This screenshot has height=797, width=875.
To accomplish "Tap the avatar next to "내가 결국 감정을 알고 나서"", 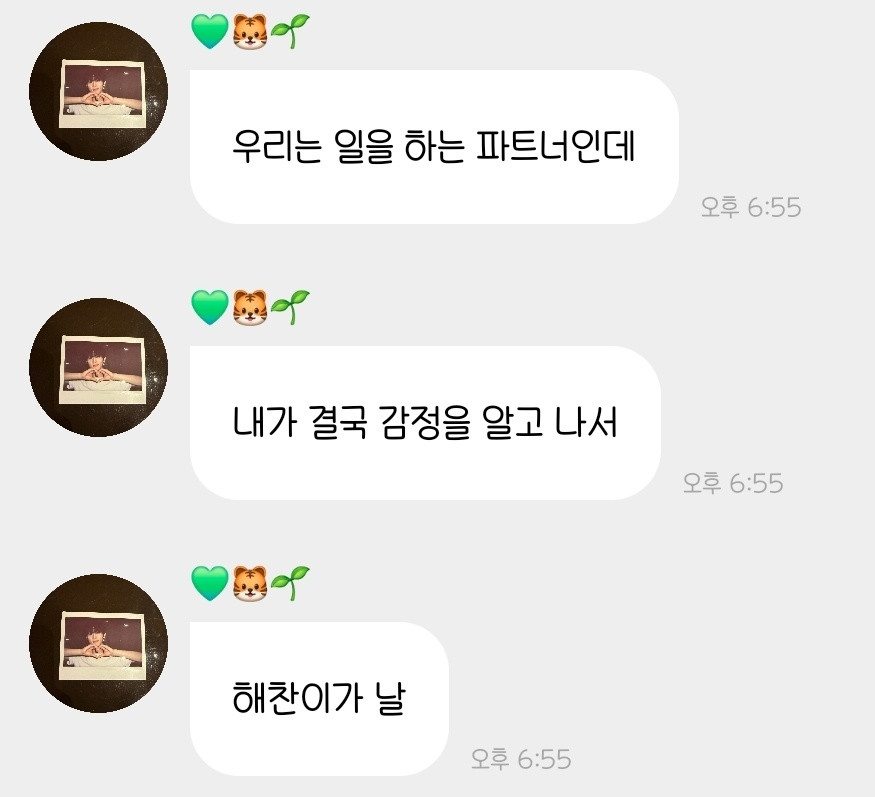I will click(x=98, y=367).
